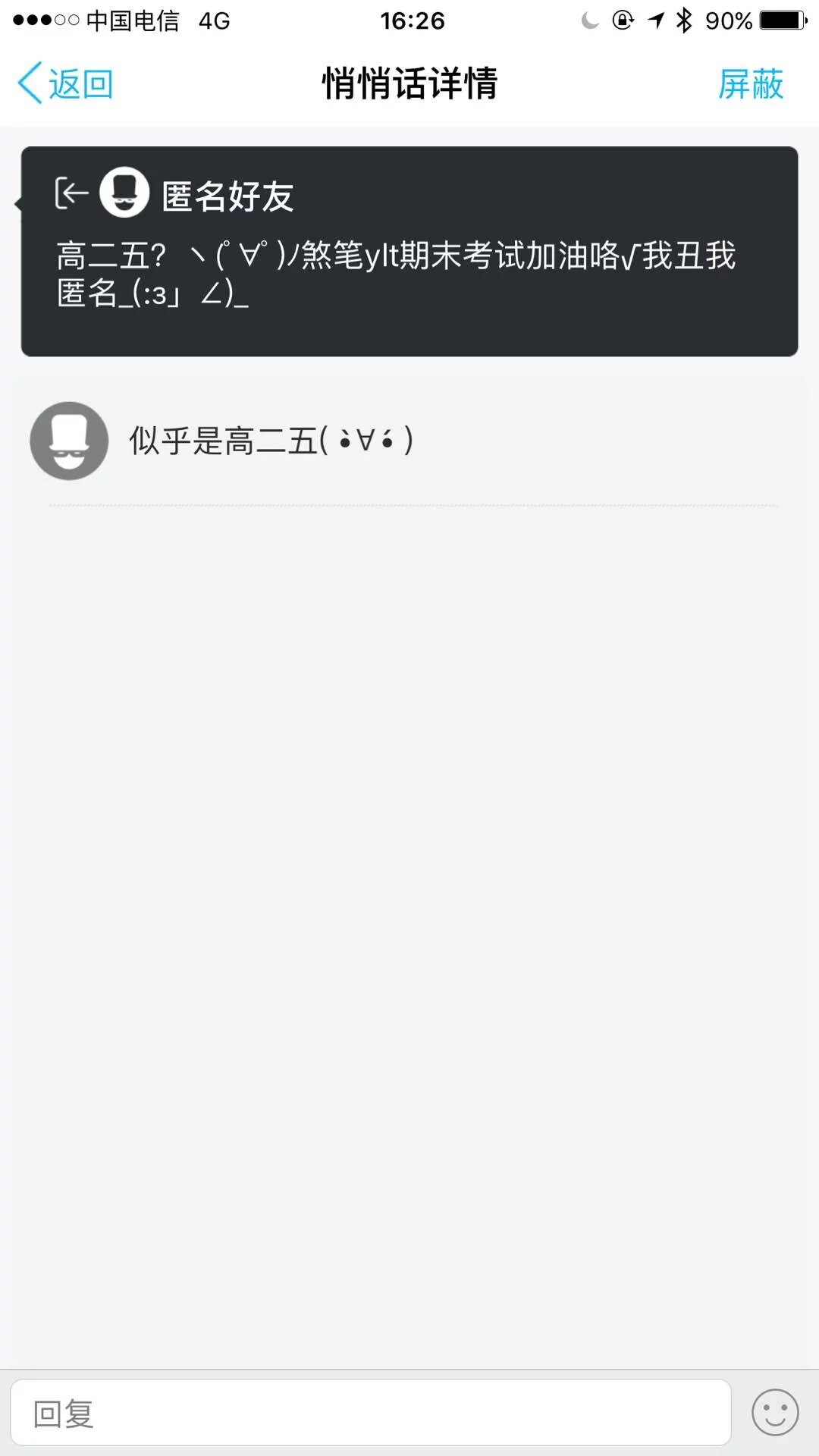Screen dimensions: 819x1456
Task: Tap the 似乎是高二五 reply message
Action: coord(271,441)
